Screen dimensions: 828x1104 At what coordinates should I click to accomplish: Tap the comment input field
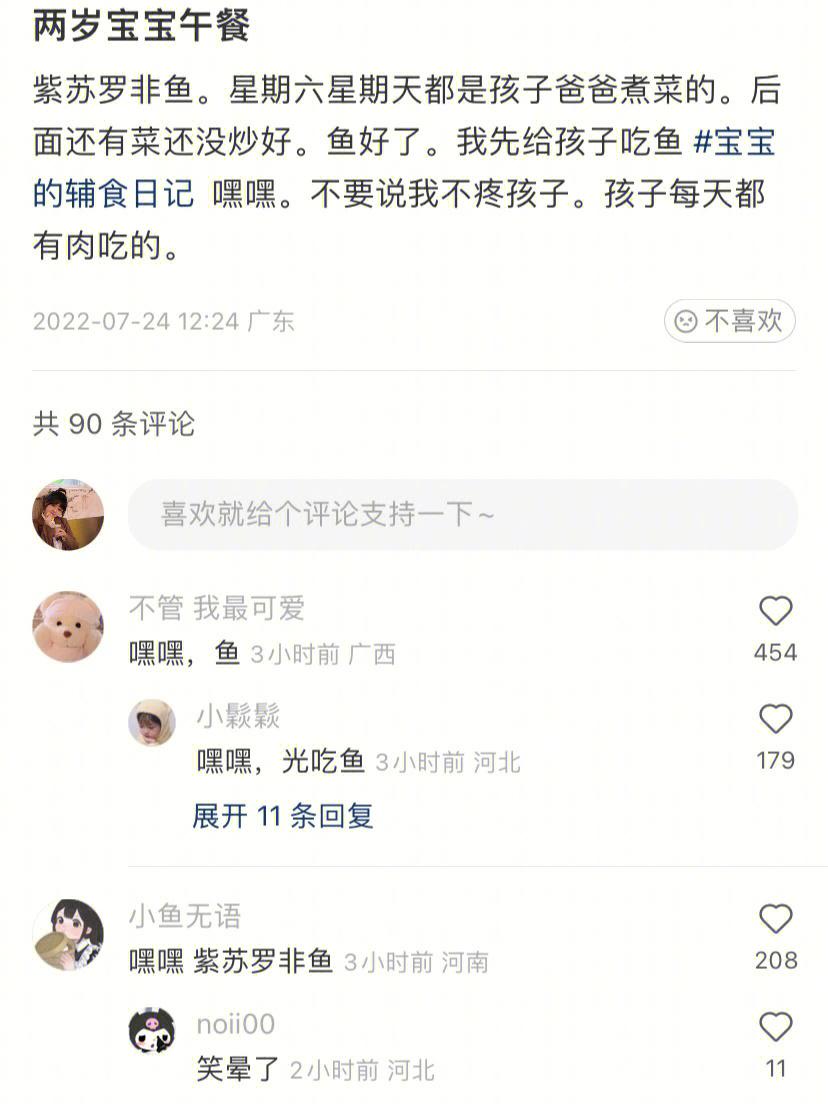click(x=463, y=515)
